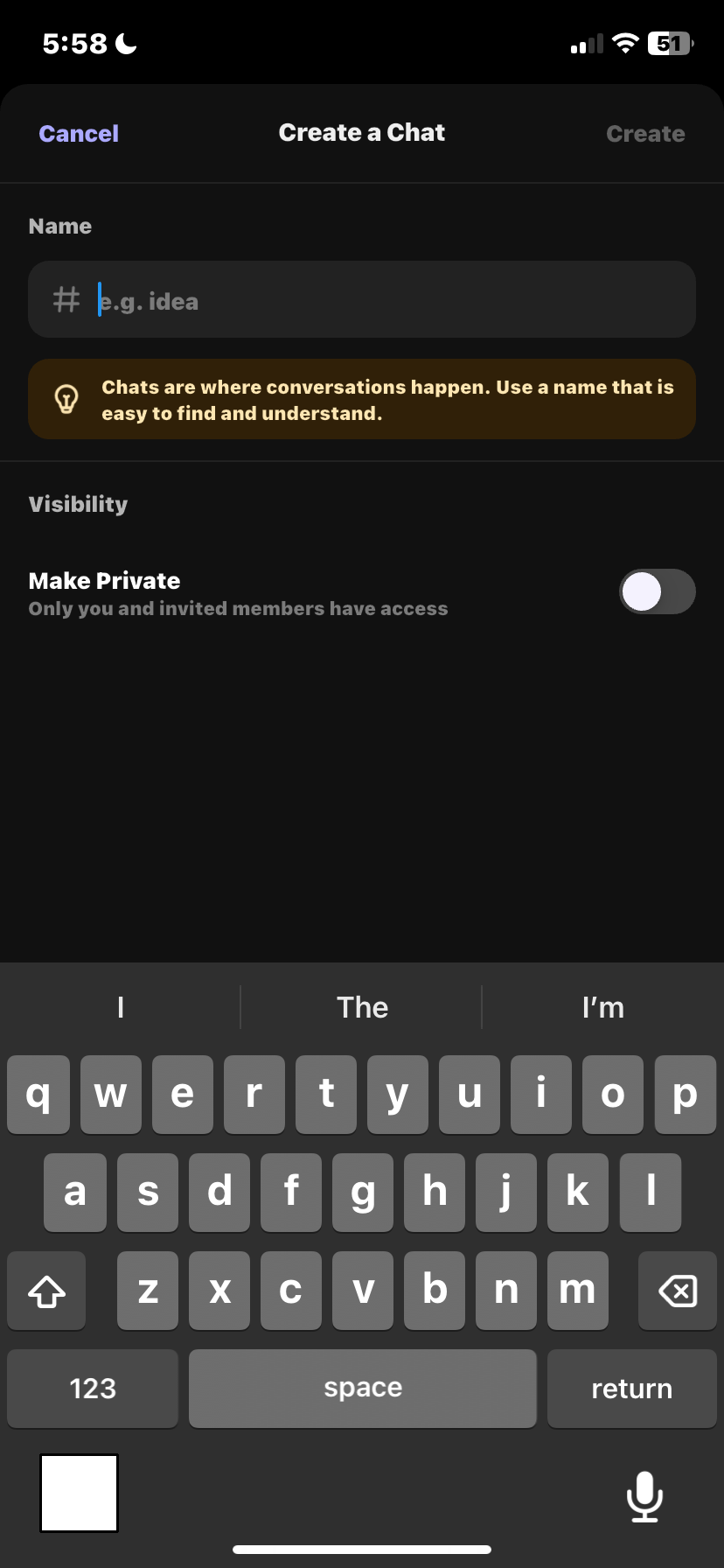
Task: Tap the Create button
Action: [x=645, y=133]
